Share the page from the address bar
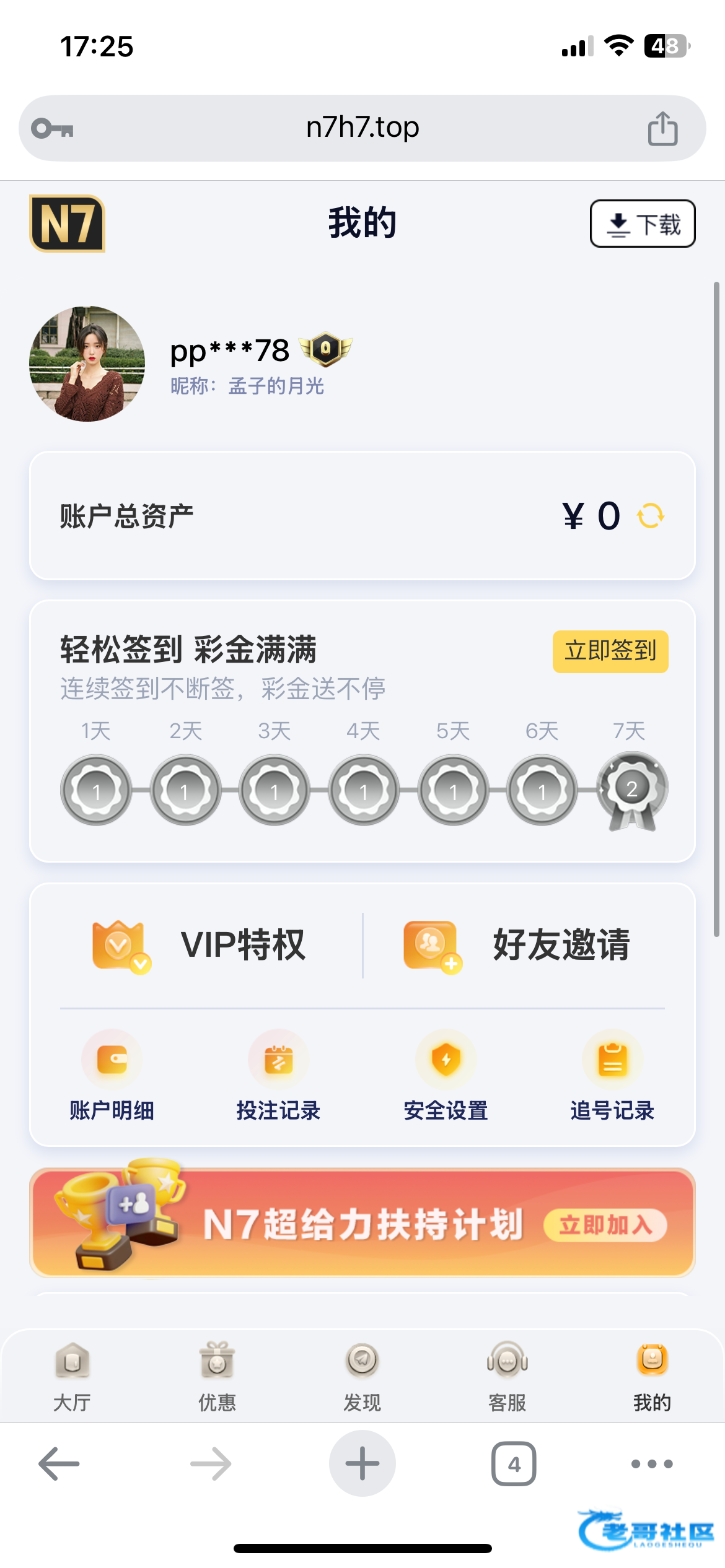Viewport: 725px width, 1568px height. pyautogui.click(x=662, y=129)
